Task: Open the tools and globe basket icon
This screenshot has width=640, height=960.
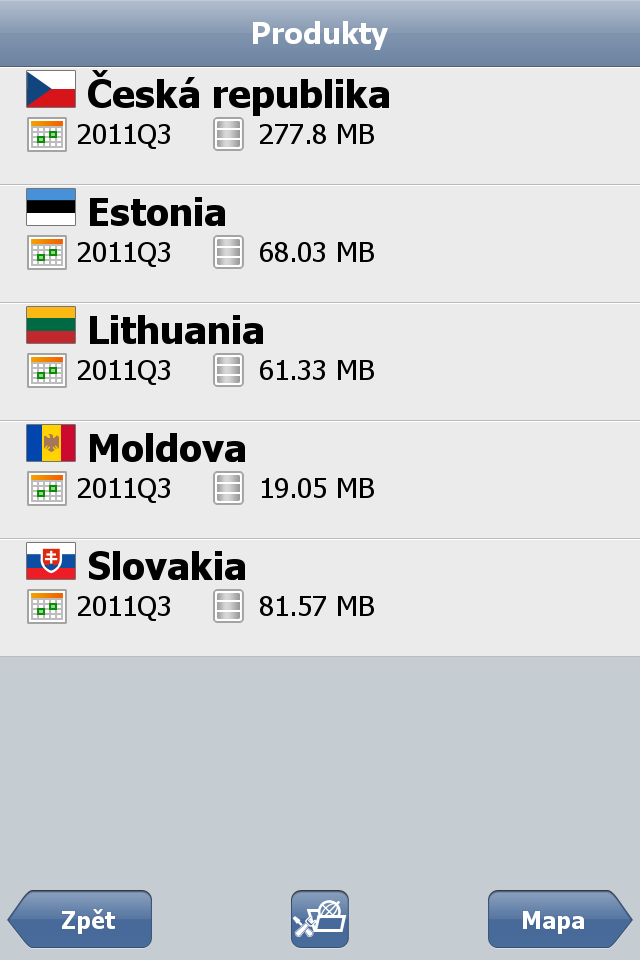Action: 320,919
